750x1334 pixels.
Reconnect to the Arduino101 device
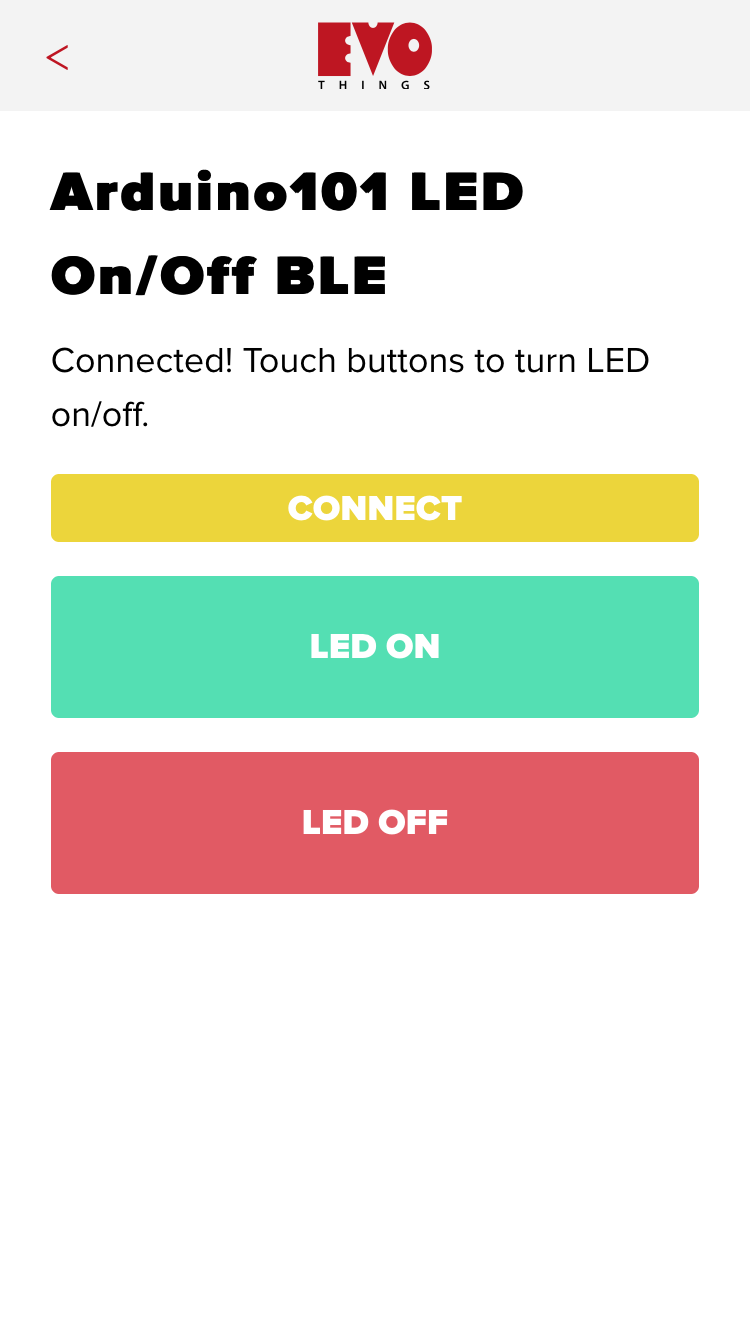point(374,508)
